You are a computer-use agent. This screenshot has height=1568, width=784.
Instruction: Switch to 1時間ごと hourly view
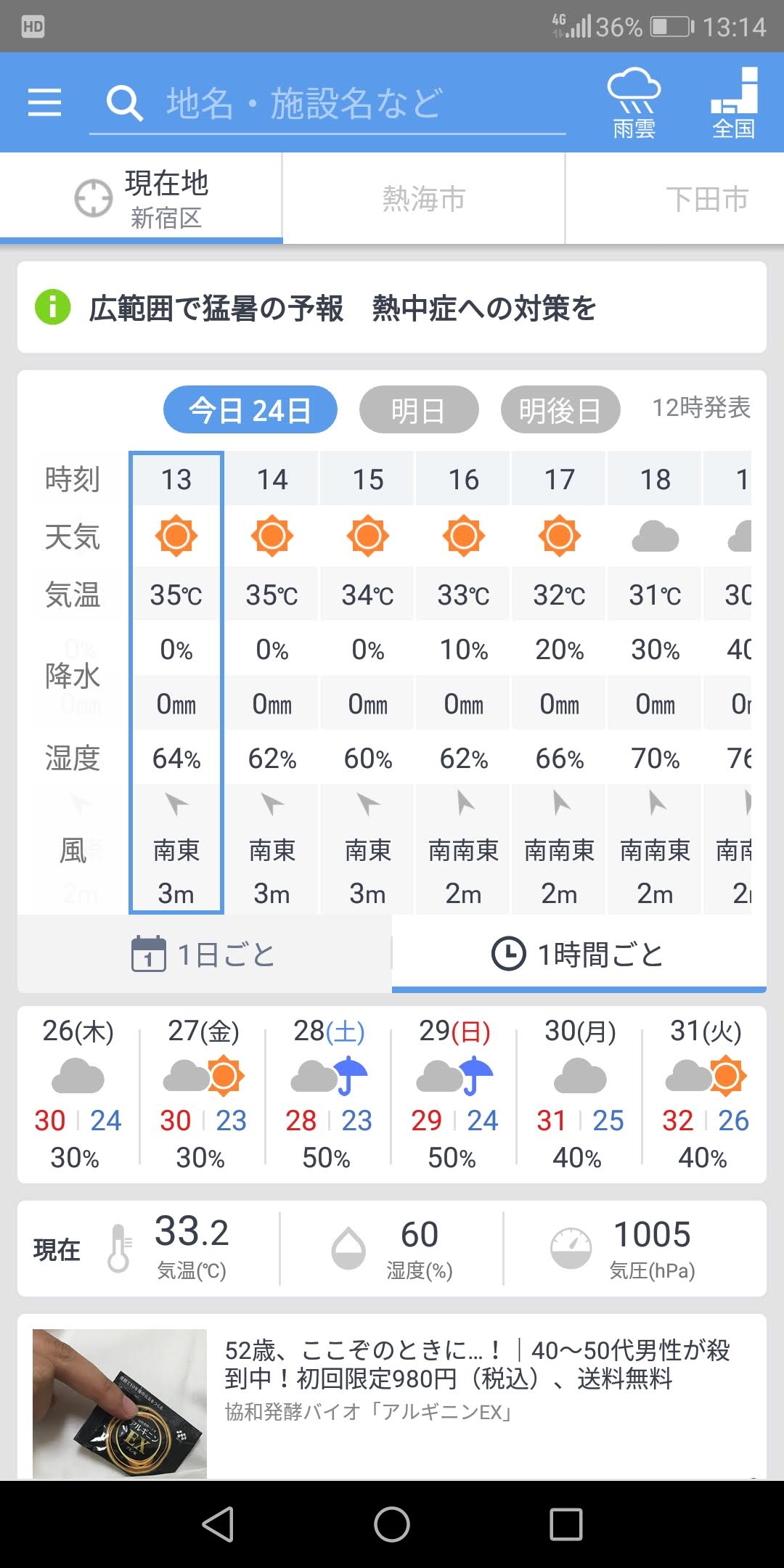pyautogui.click(x=579, y=954)
